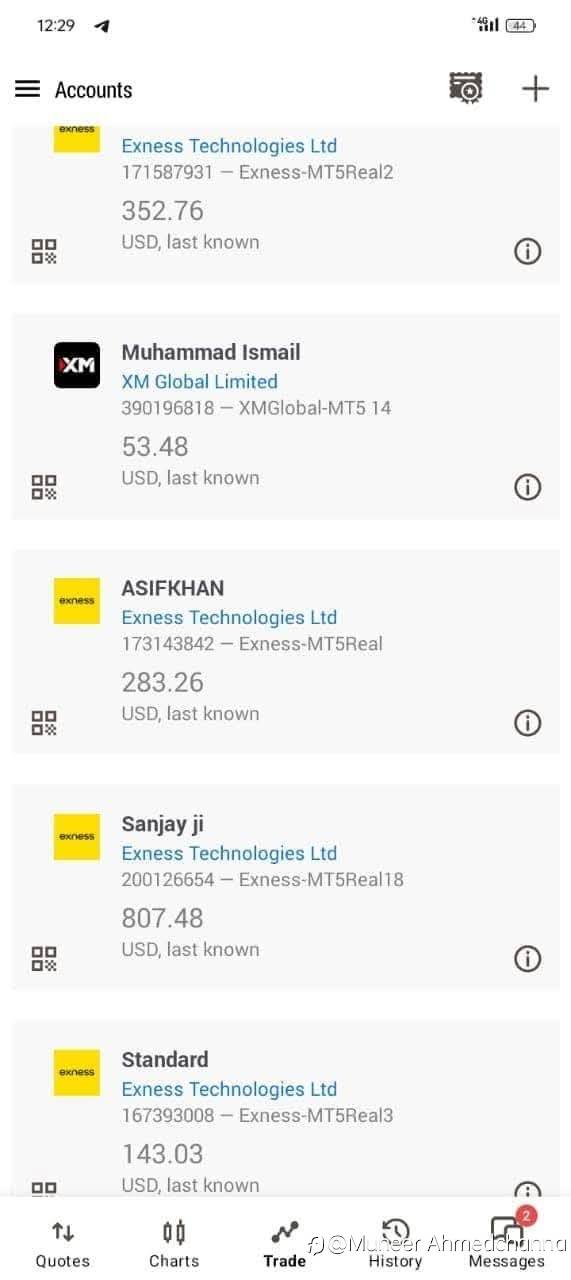Viewport: 571px width, 1280px height.
Task: Switch to the Quotes tab
Action: (x=62, y=1243)
